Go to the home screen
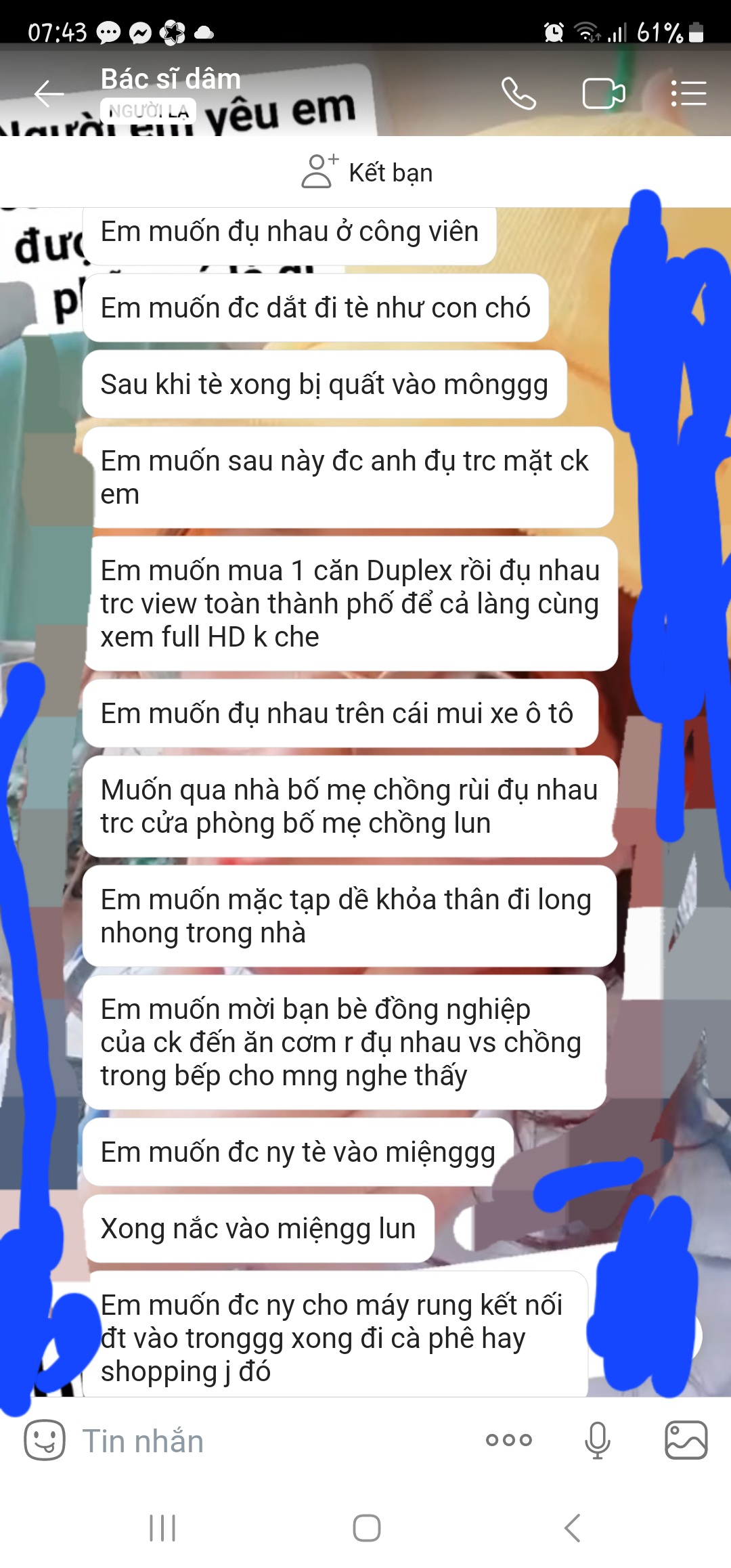 (367, 1528)
